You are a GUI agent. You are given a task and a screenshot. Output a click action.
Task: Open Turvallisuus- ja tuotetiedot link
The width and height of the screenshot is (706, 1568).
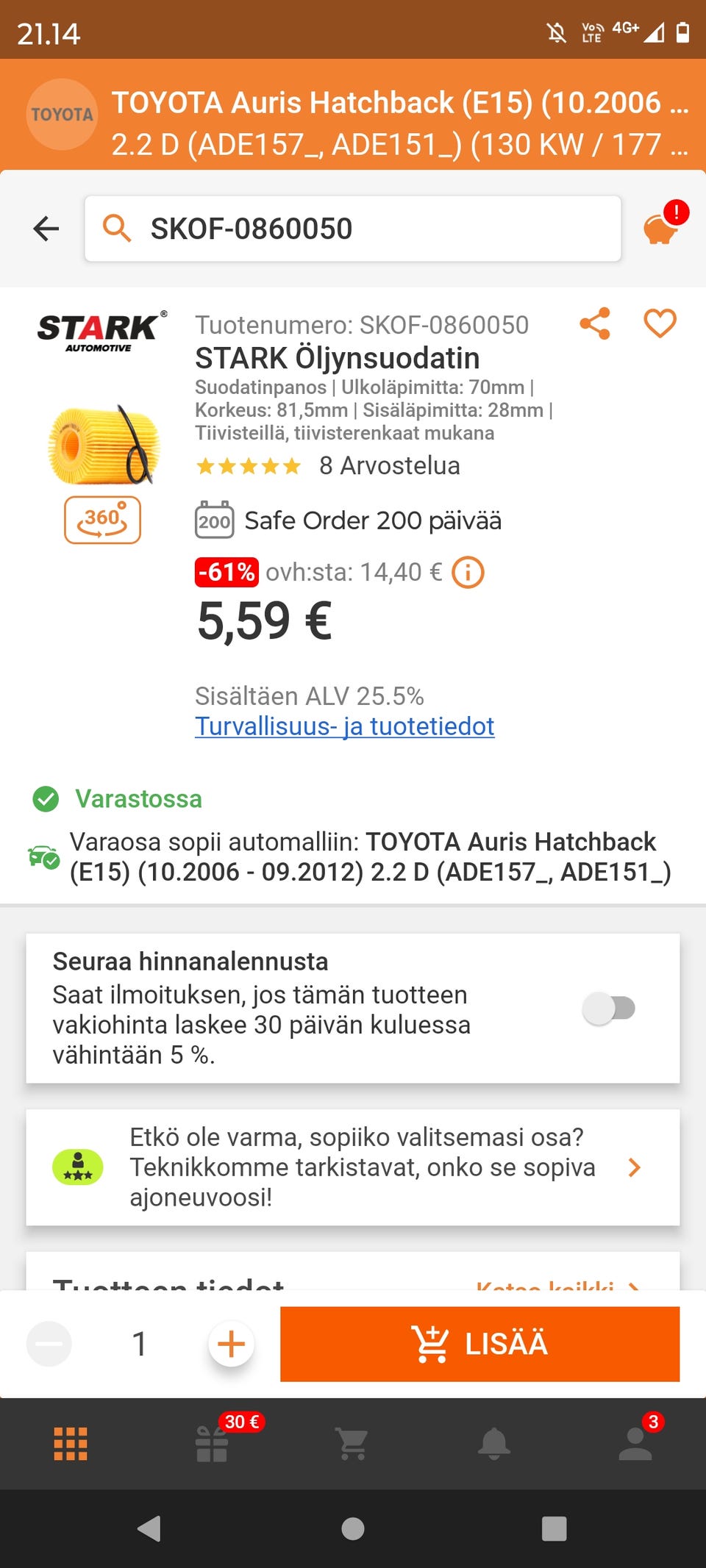(x=344, y=726)
